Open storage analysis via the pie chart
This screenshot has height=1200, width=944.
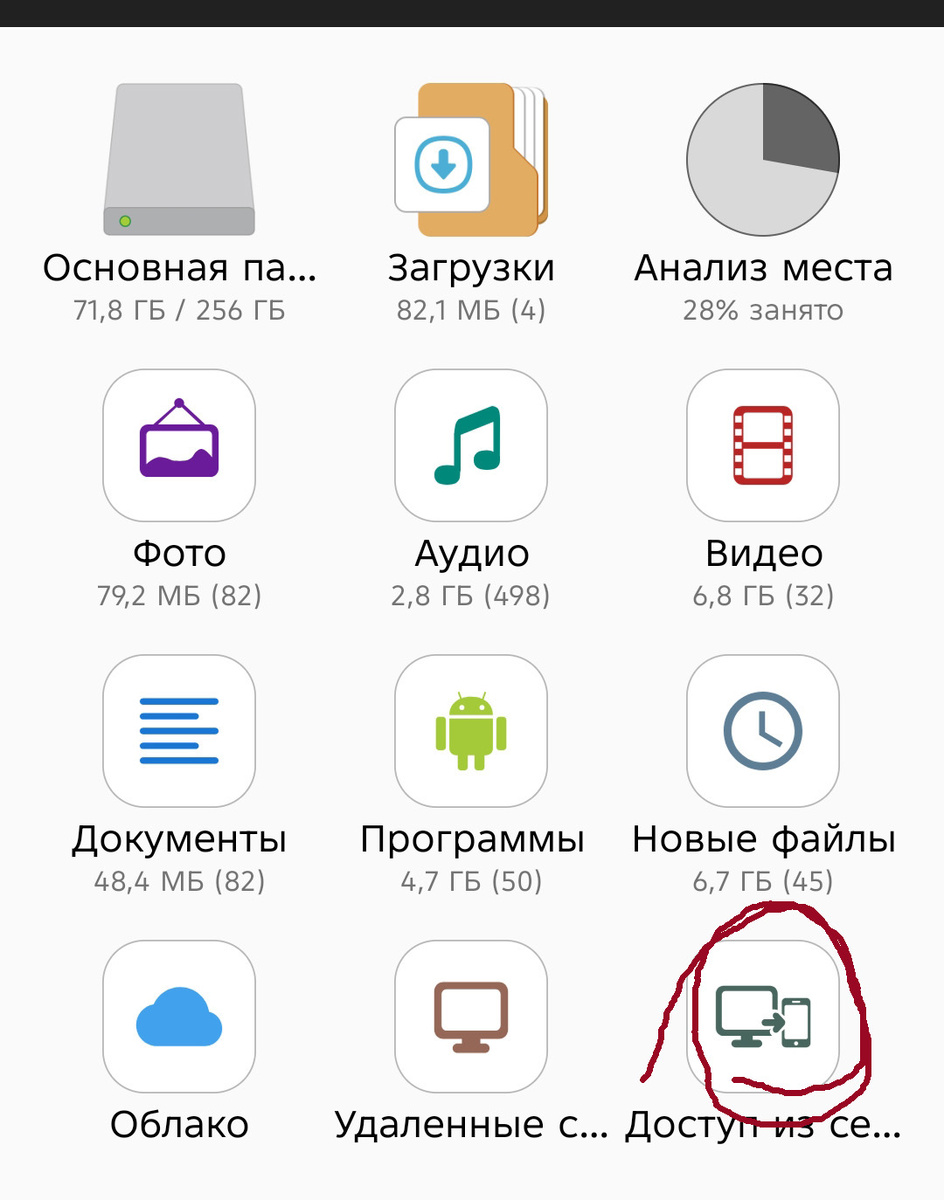coord(762,160)
